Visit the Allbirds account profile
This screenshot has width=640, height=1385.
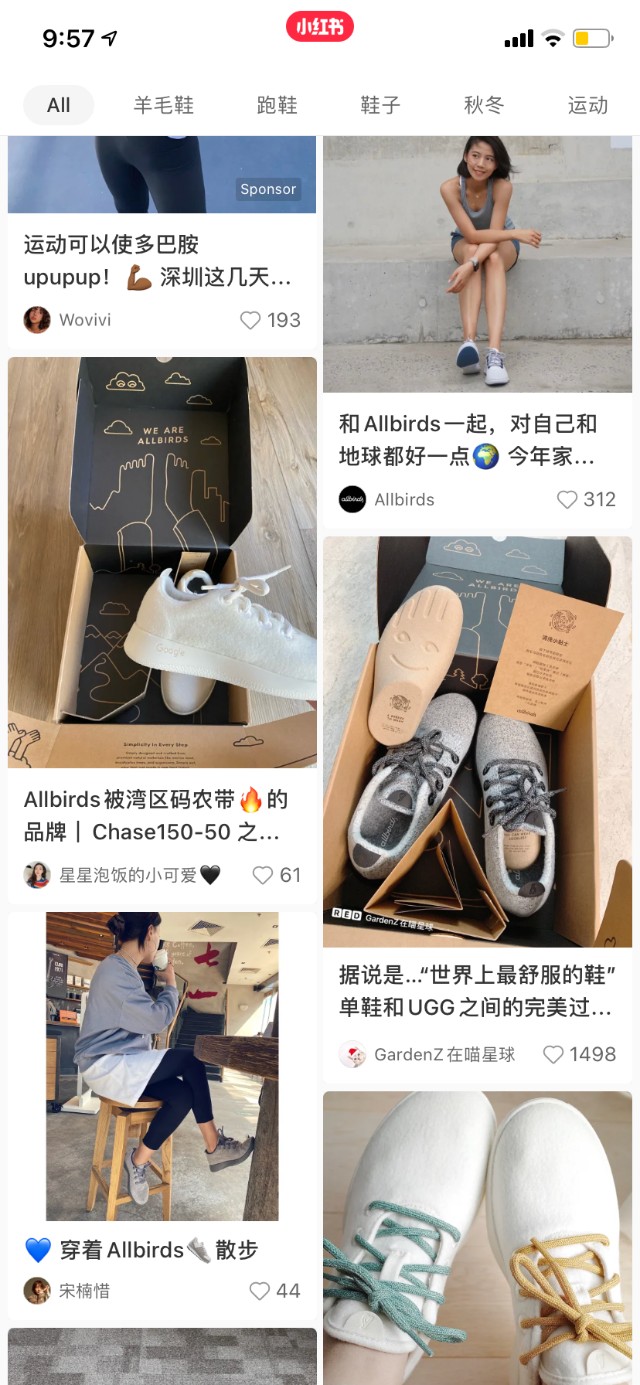point(352,499)
